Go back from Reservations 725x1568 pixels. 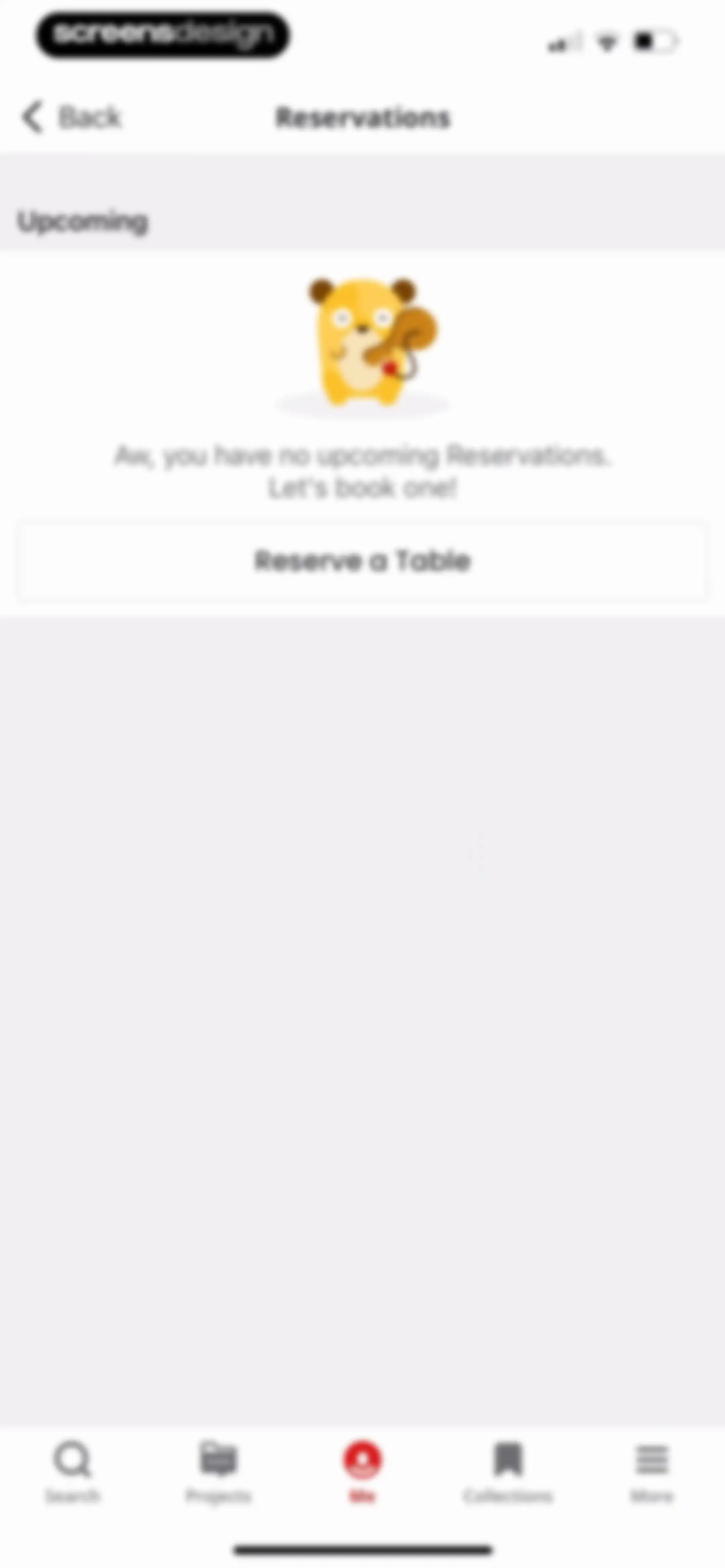(x=71, y=116)
